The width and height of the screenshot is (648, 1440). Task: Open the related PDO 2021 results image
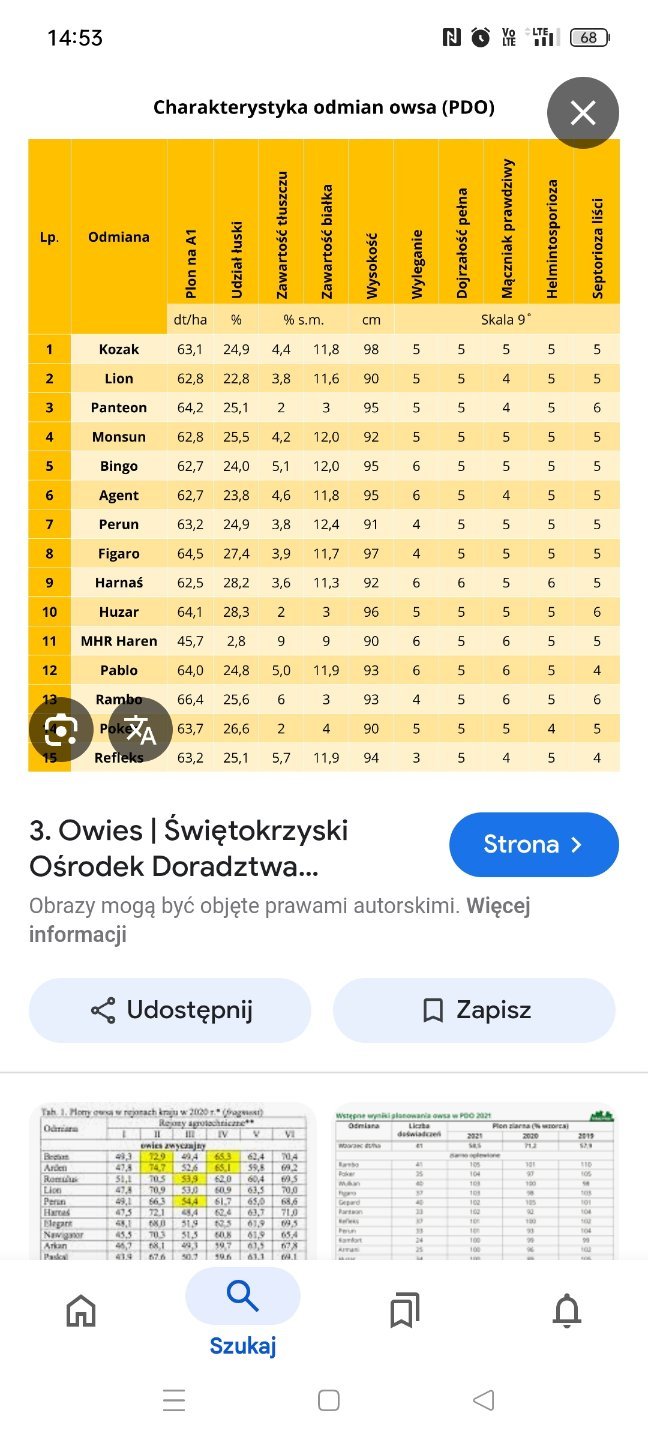pyautogui.click(x=475, y=1182)
